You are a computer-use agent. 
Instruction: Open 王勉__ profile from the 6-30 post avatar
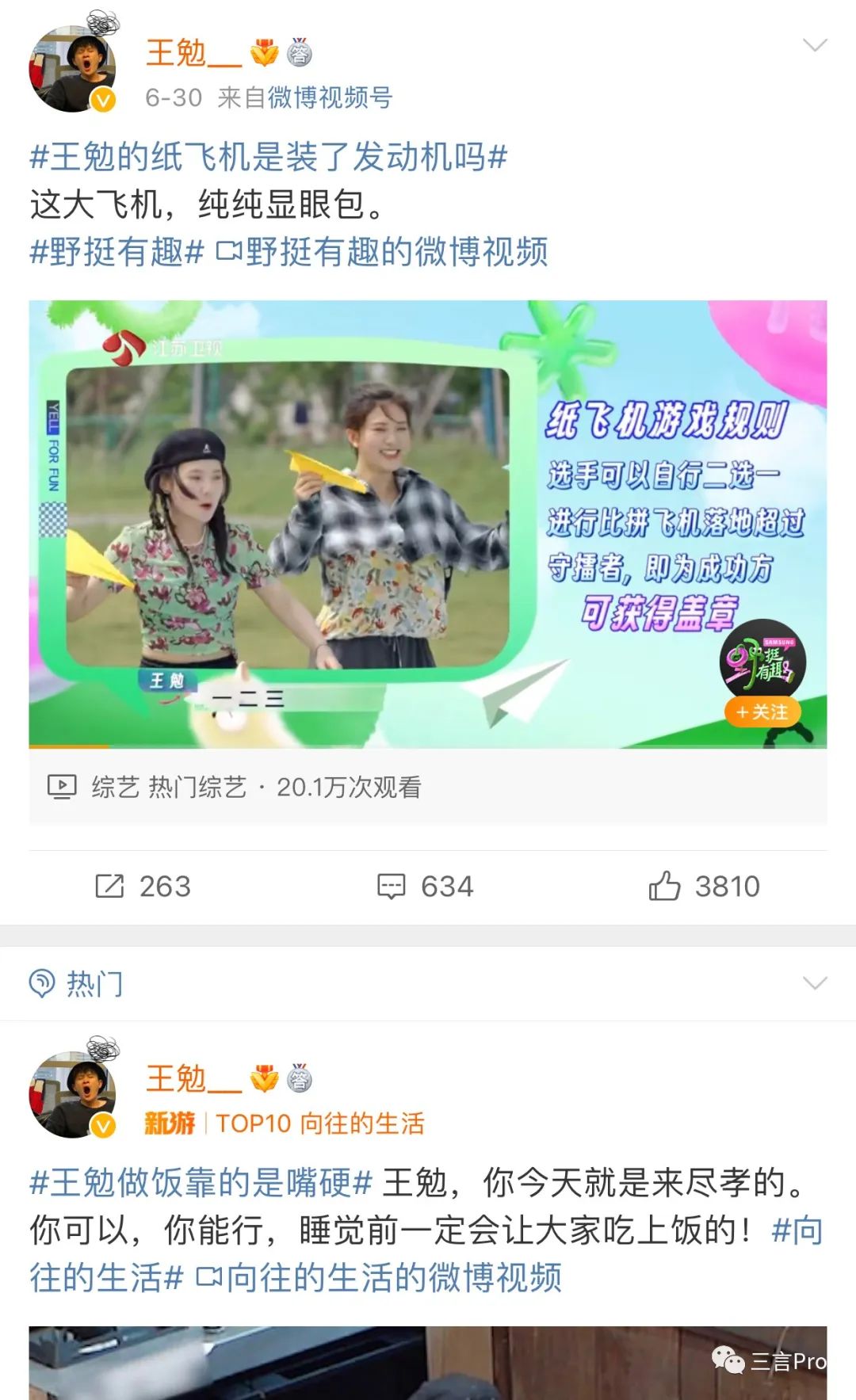click(73, 69)
